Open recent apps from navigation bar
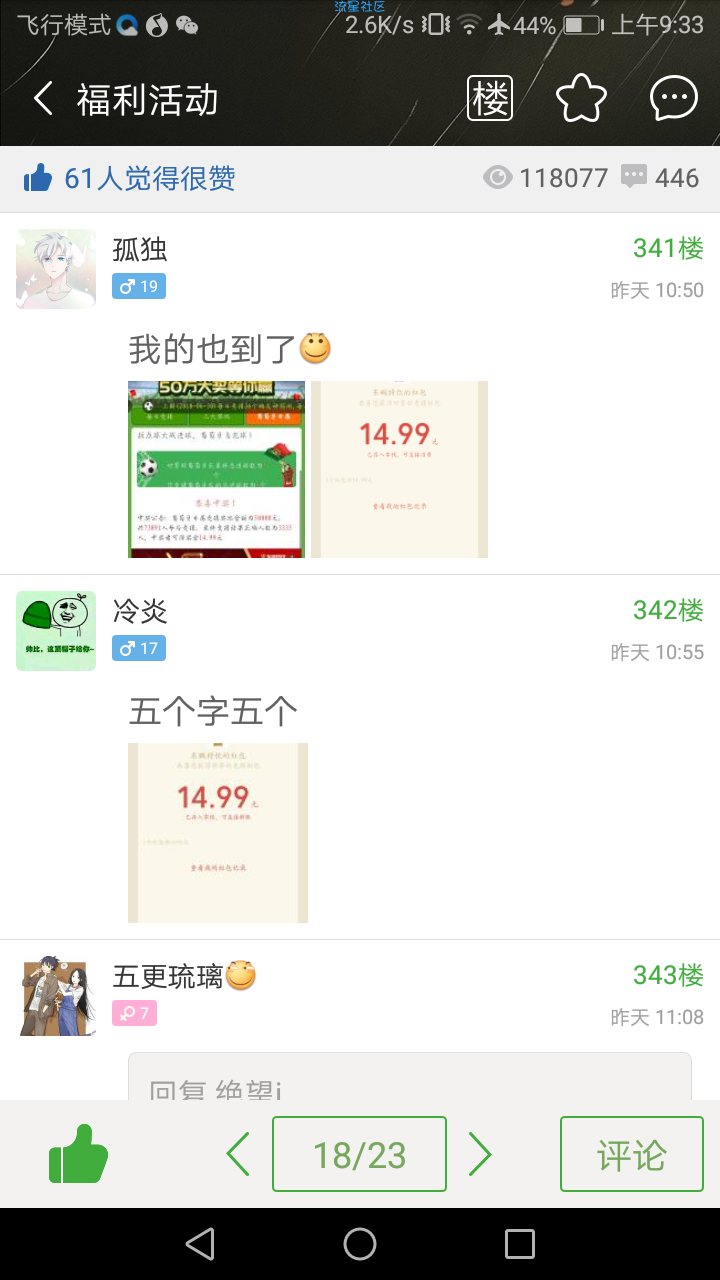720x1280 pixels. [x=520, y=1244]
